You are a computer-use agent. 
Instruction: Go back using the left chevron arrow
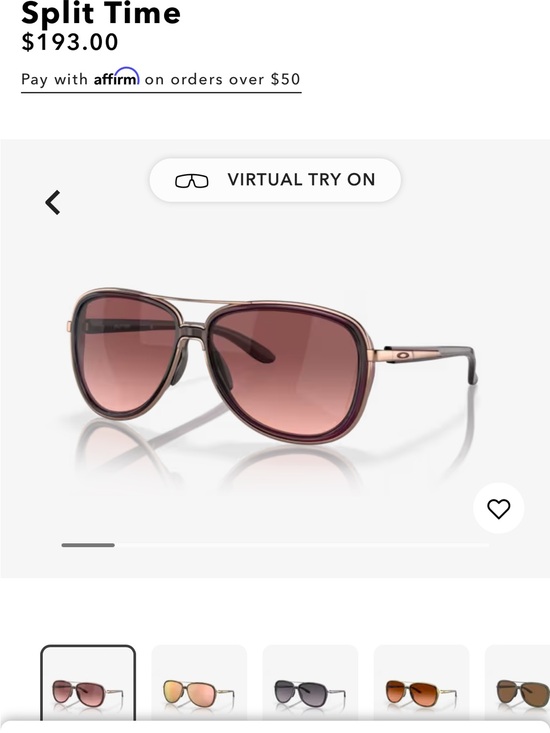click(x=53, y=202)
